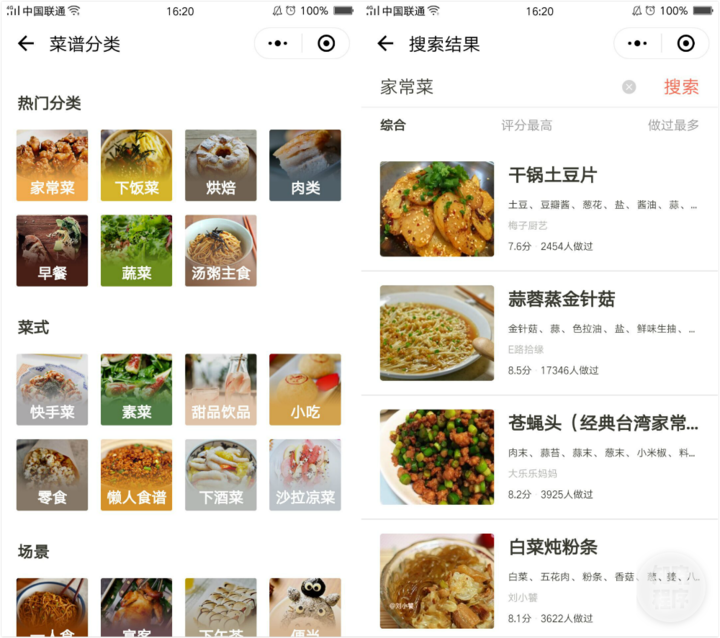Clear the 家常菜 search text

point(629,87)
